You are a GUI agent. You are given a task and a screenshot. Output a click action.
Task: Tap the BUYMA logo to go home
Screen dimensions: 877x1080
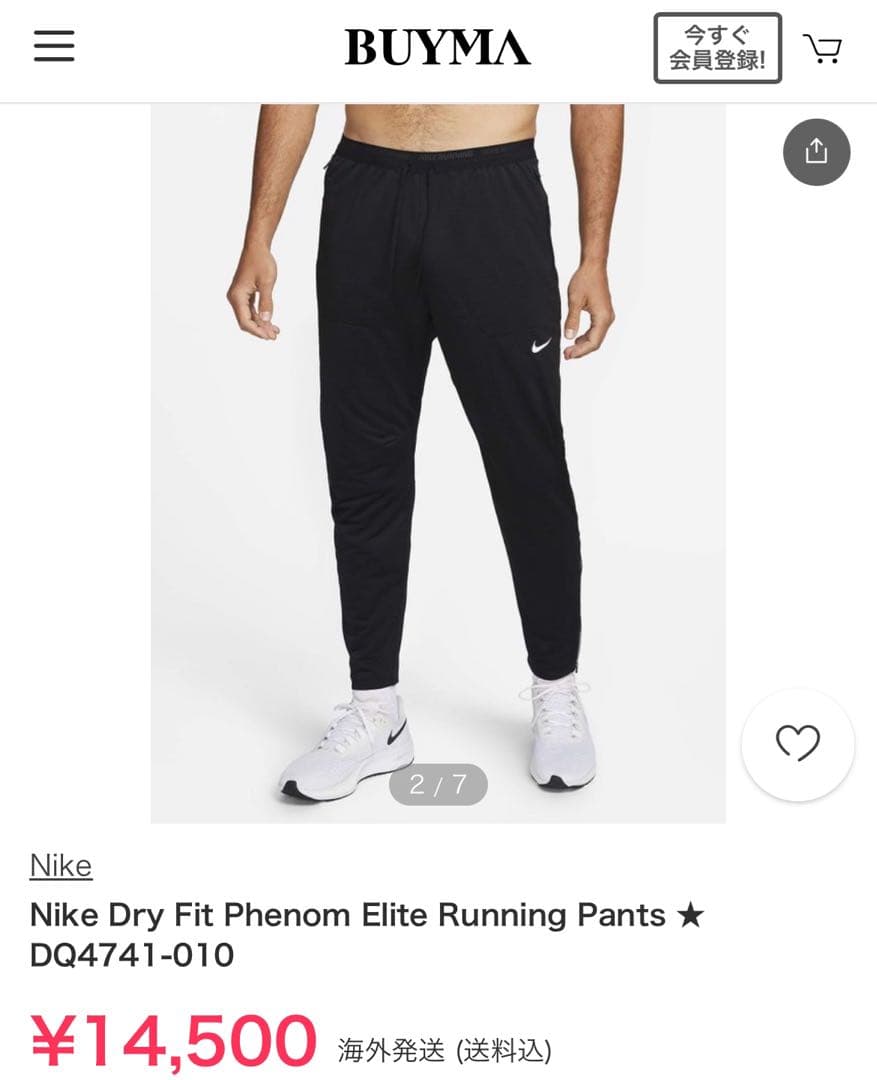point(438,46)
